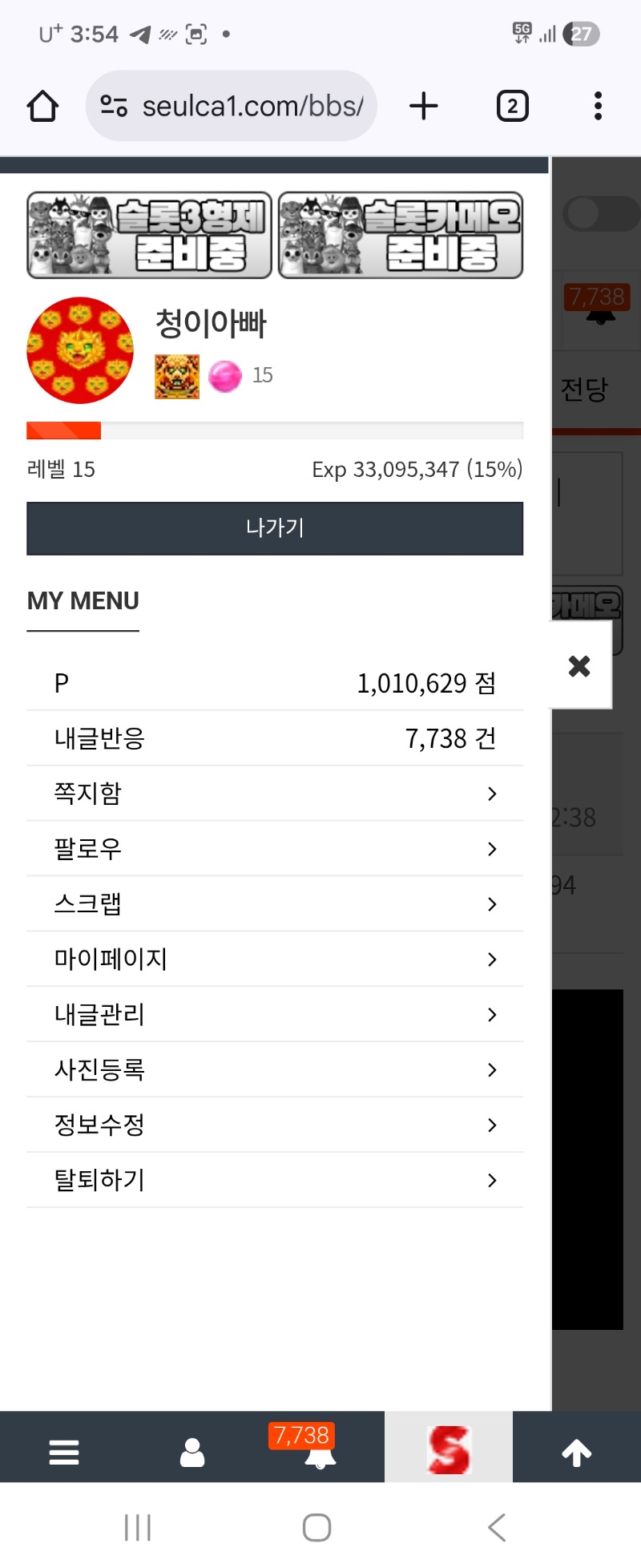Viewport: 641px width, 1568px height.
Task: Open 쪽지함 message box
Action: point(275,794)
